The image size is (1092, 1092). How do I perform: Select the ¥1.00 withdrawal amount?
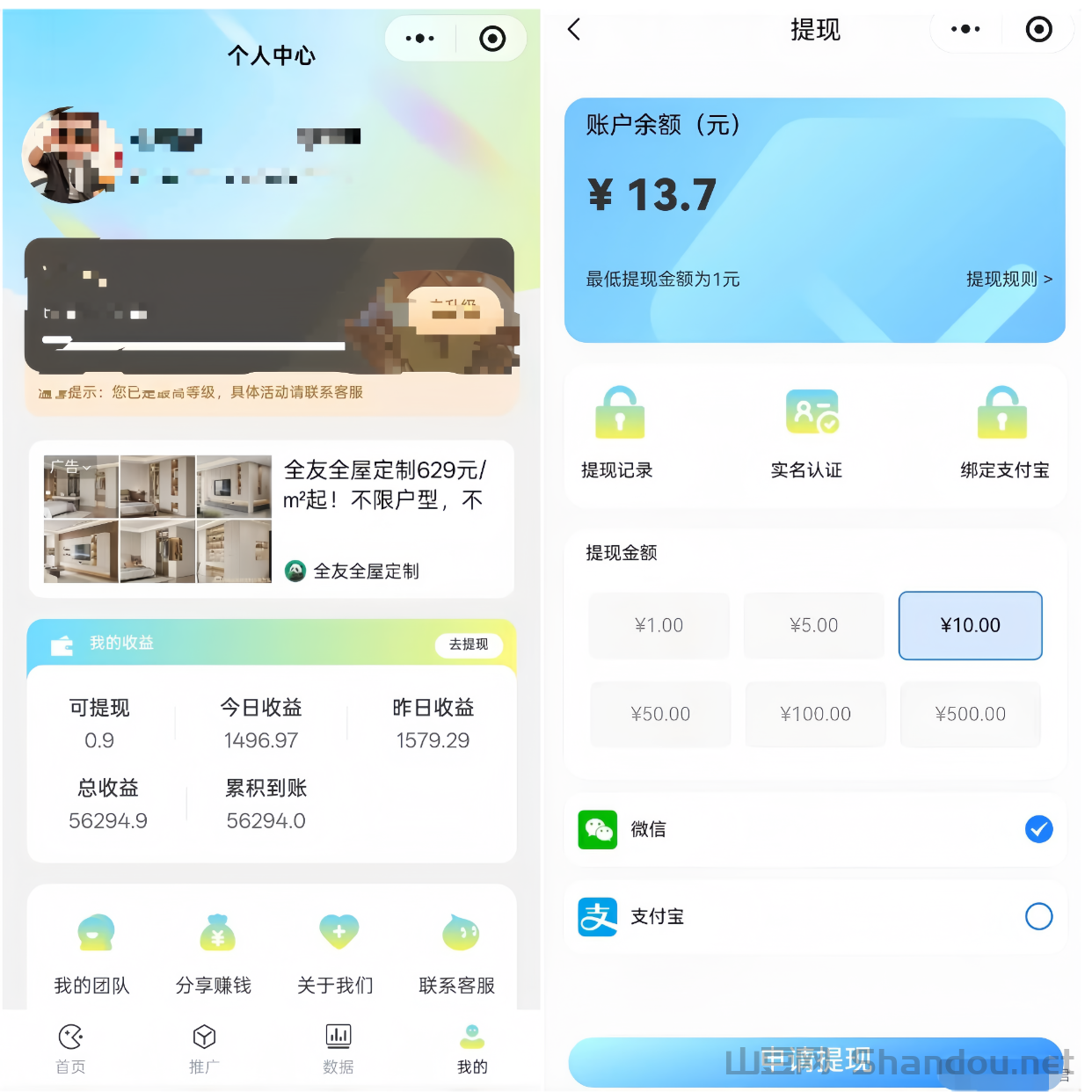659,625
